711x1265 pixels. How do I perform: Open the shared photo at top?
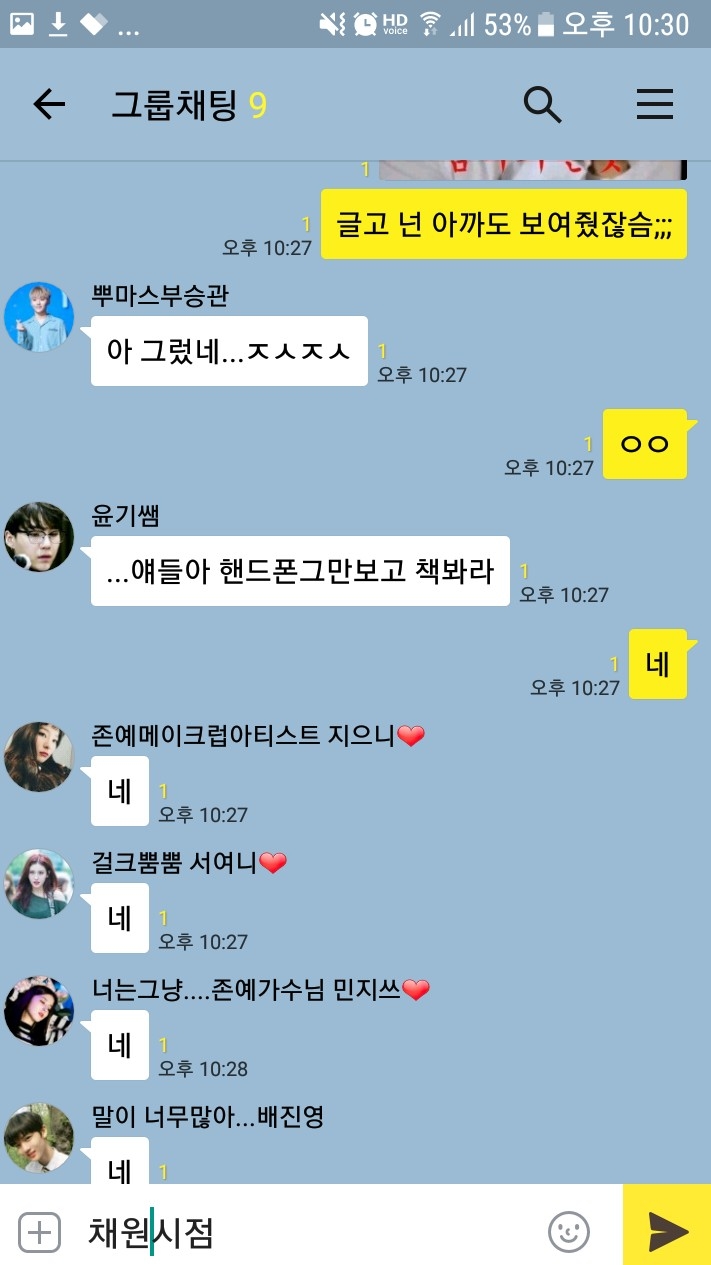point(532,169)
